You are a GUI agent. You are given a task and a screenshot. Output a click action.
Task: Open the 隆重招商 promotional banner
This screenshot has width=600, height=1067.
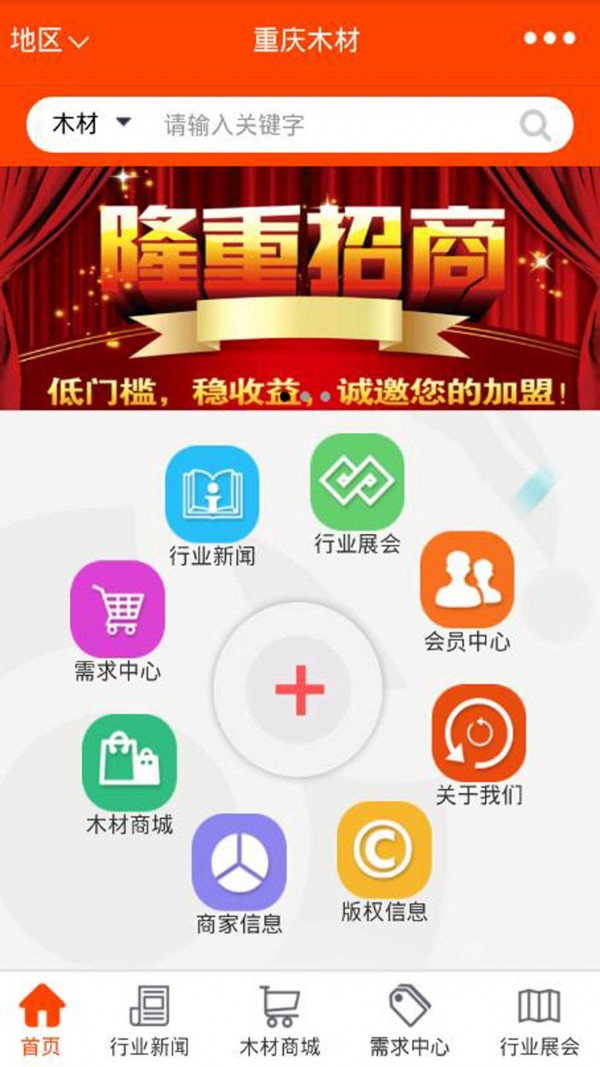300,288
